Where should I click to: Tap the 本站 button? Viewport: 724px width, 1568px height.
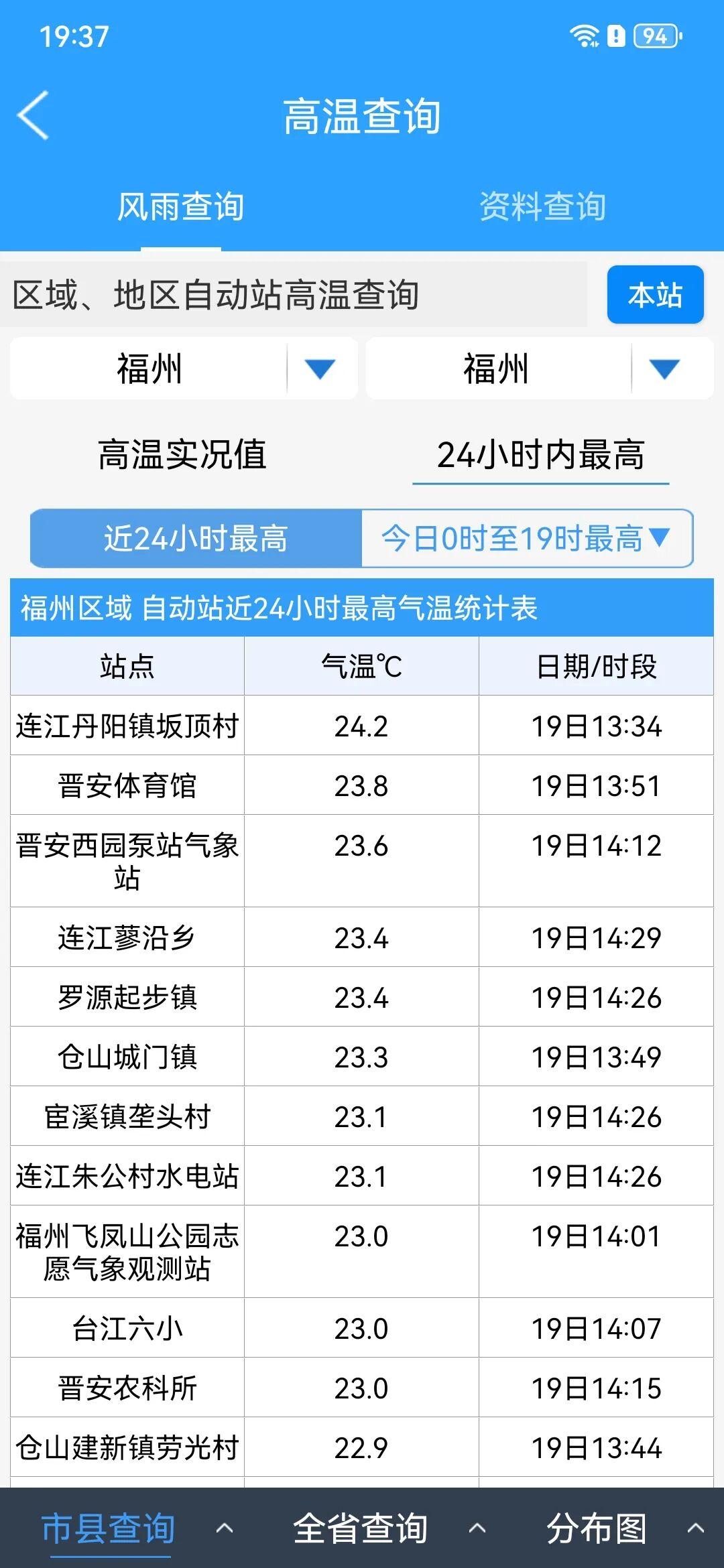655,295
